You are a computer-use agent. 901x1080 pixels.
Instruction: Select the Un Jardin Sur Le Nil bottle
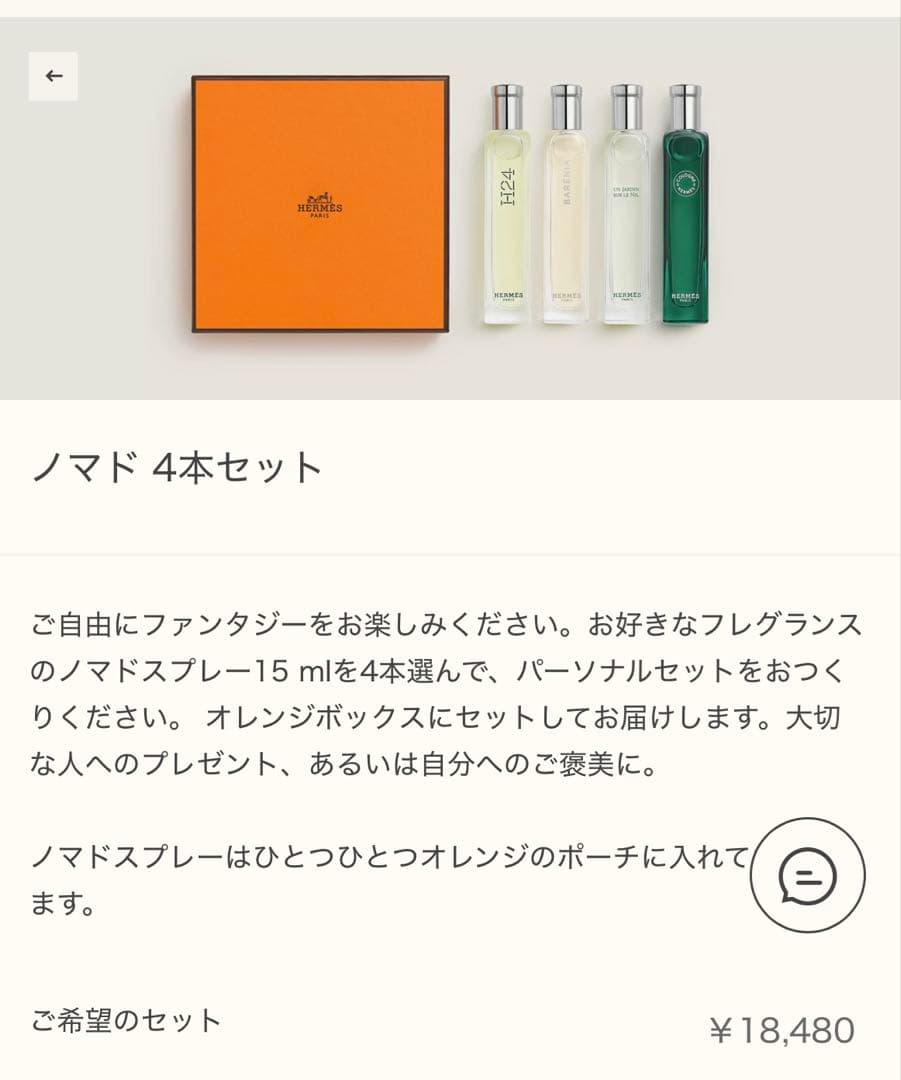coord(625,210)
